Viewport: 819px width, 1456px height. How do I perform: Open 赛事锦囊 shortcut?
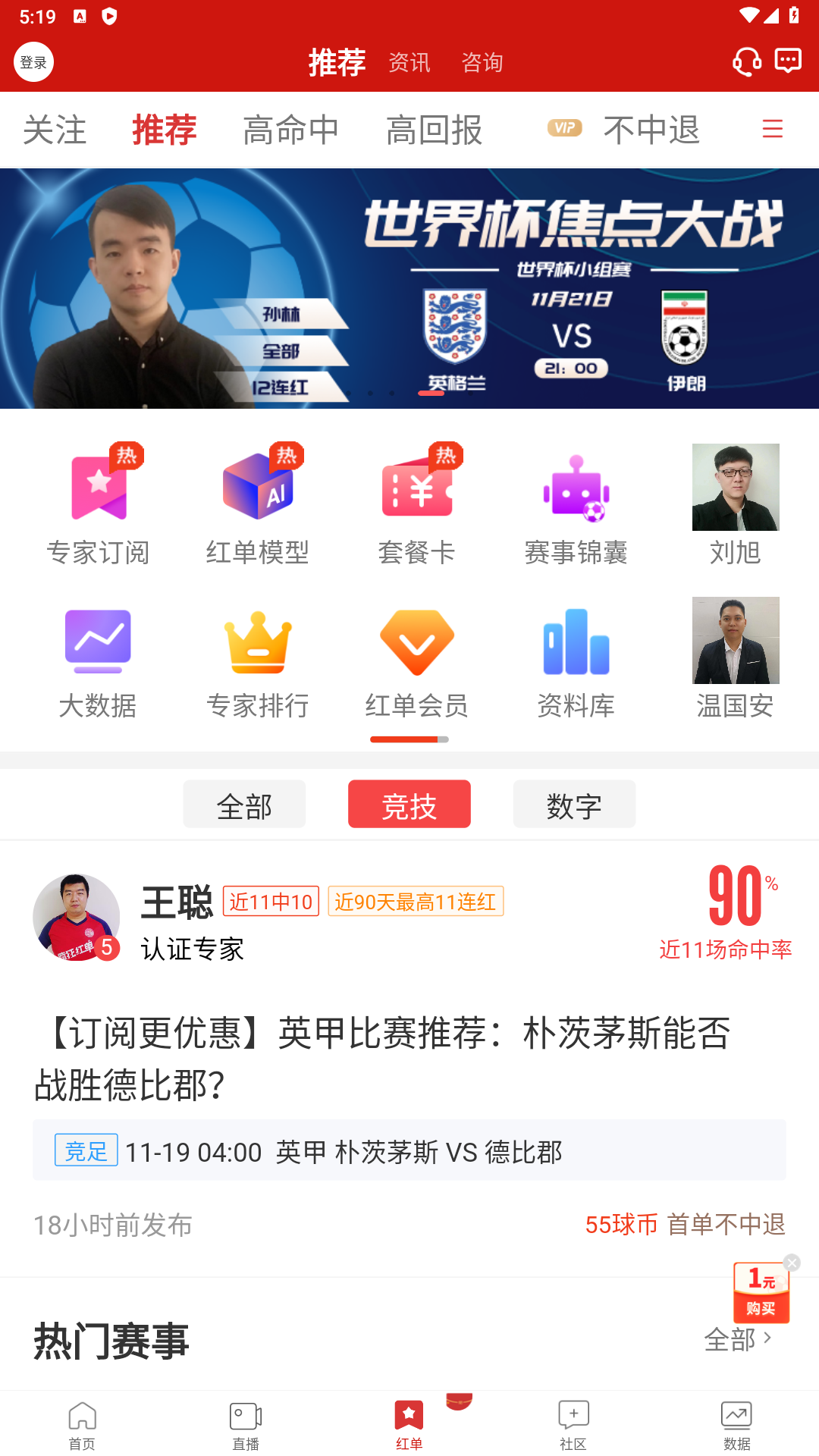pyautogui.click(x=576, y=506)
